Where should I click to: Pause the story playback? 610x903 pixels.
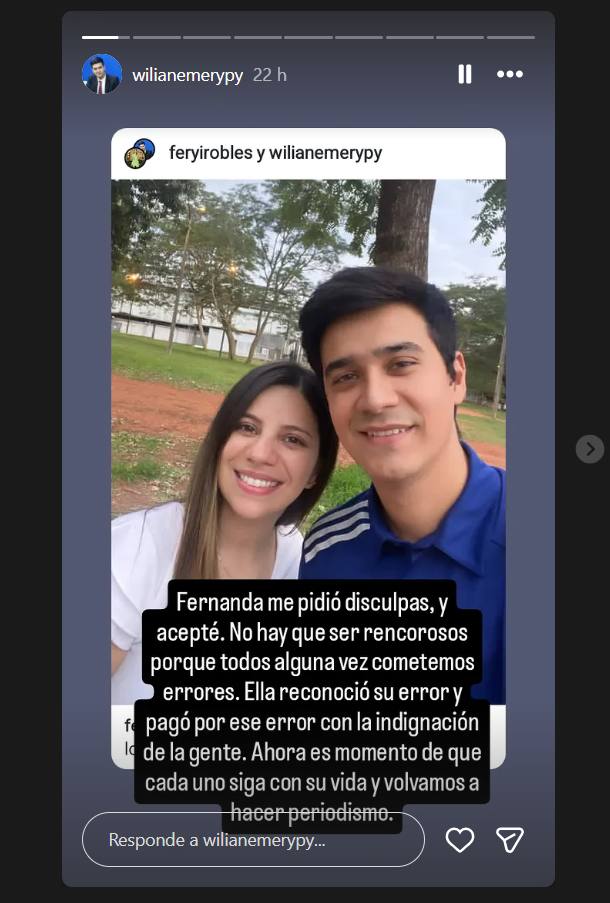(464, 74)
